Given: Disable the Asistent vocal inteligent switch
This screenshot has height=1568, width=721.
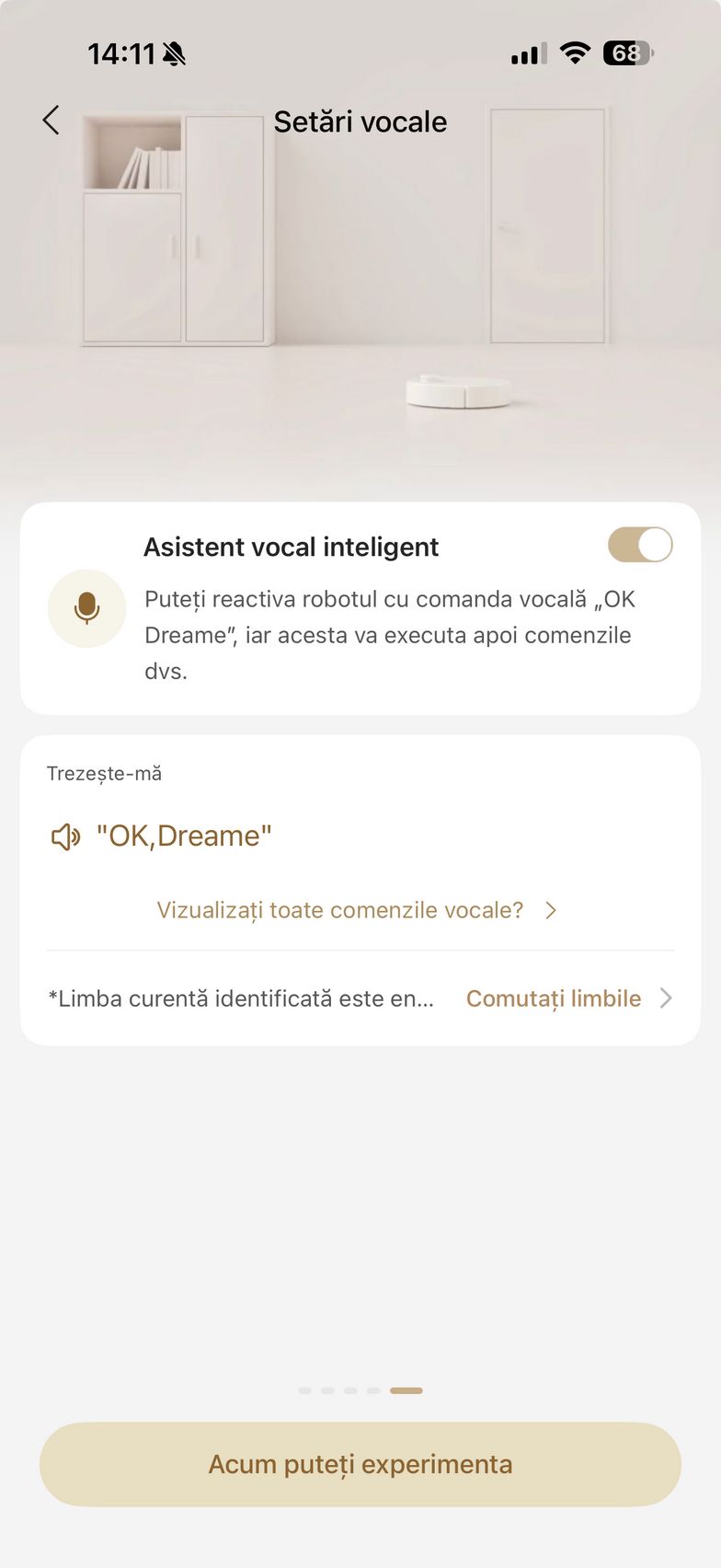Looking at the screenshot, I should [640, 545].
